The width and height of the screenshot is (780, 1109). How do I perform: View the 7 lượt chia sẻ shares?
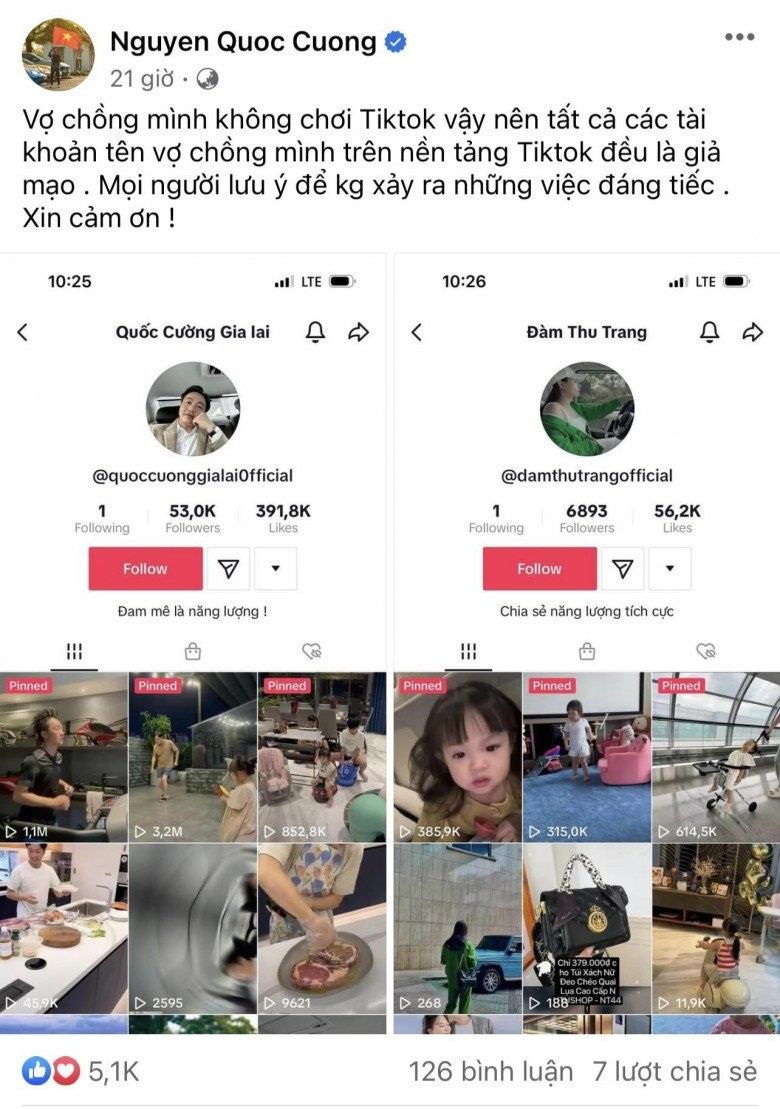click(x=674, y=1071)
